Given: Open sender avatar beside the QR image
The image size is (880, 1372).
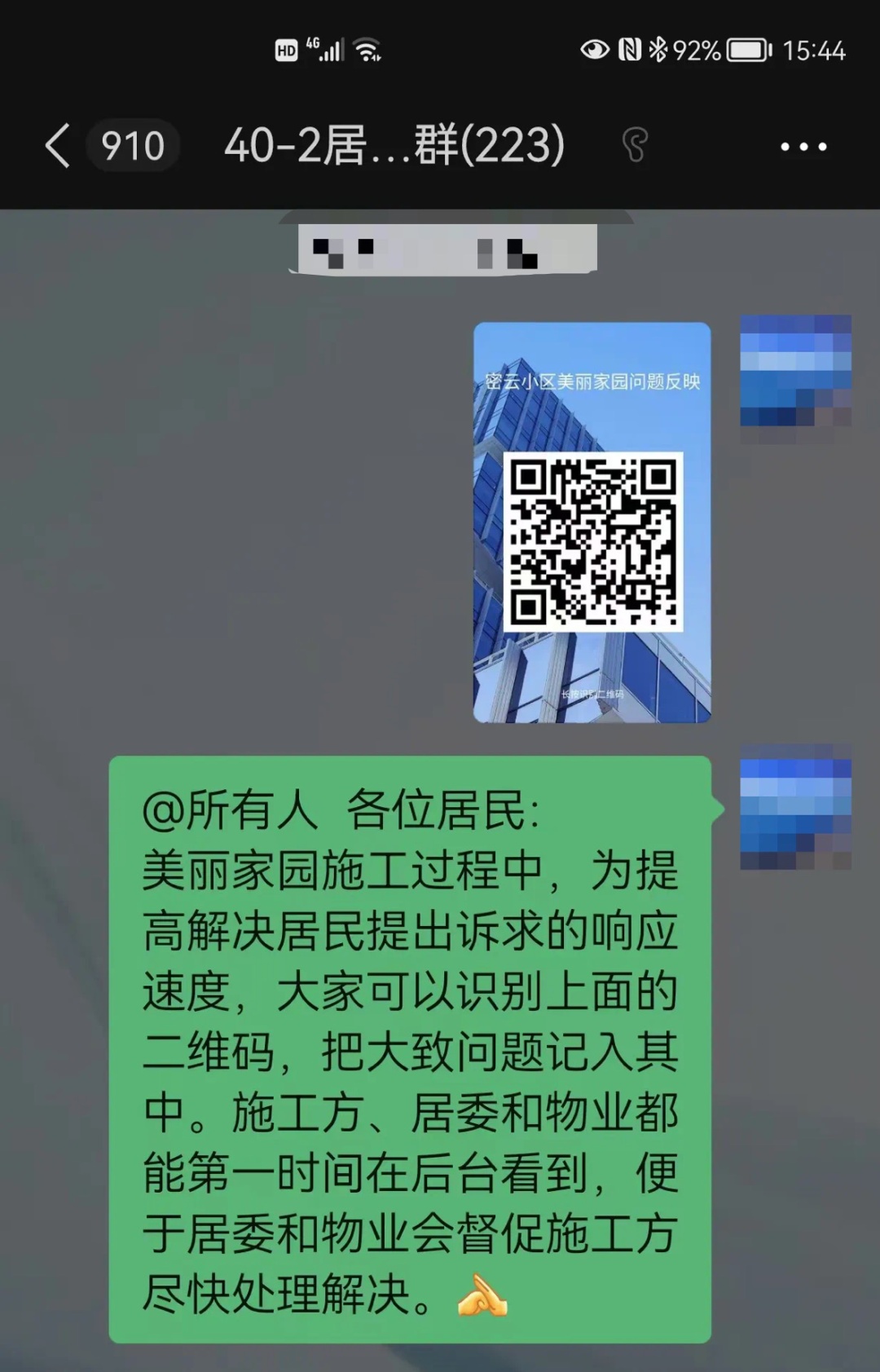Looking at the screenshot, I should pos(794,372).
